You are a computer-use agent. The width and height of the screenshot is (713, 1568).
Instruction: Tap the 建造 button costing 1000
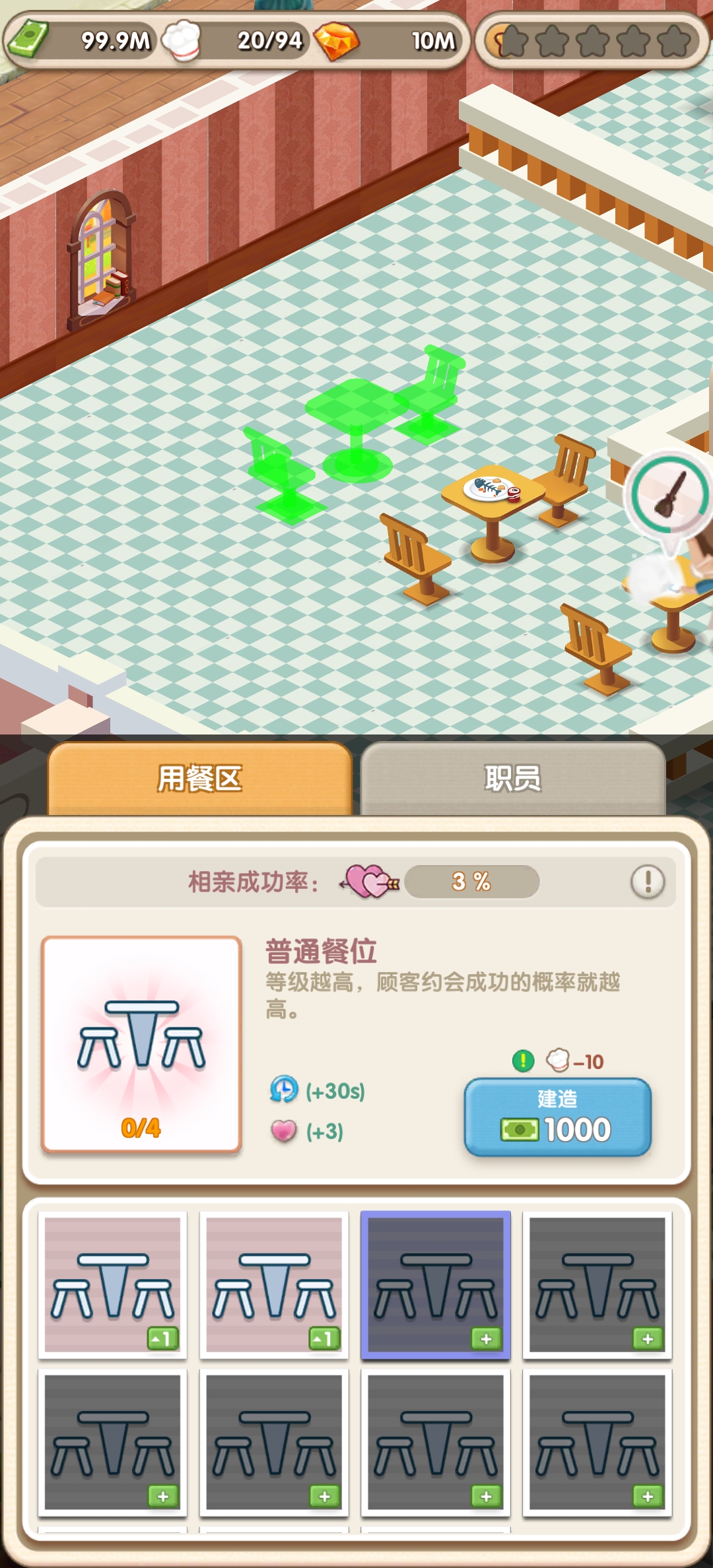pos(557,1117)
